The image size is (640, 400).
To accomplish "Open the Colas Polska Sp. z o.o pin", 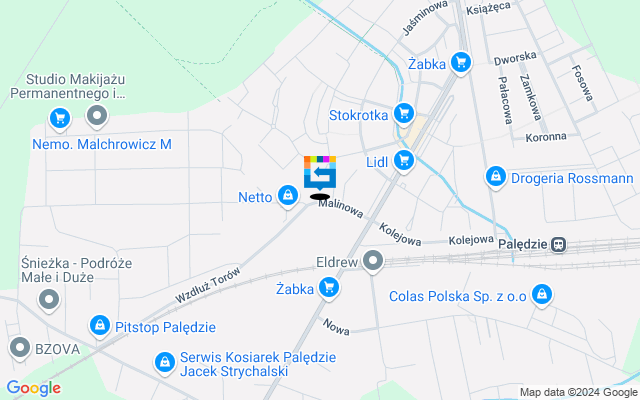I will [541, 294].
